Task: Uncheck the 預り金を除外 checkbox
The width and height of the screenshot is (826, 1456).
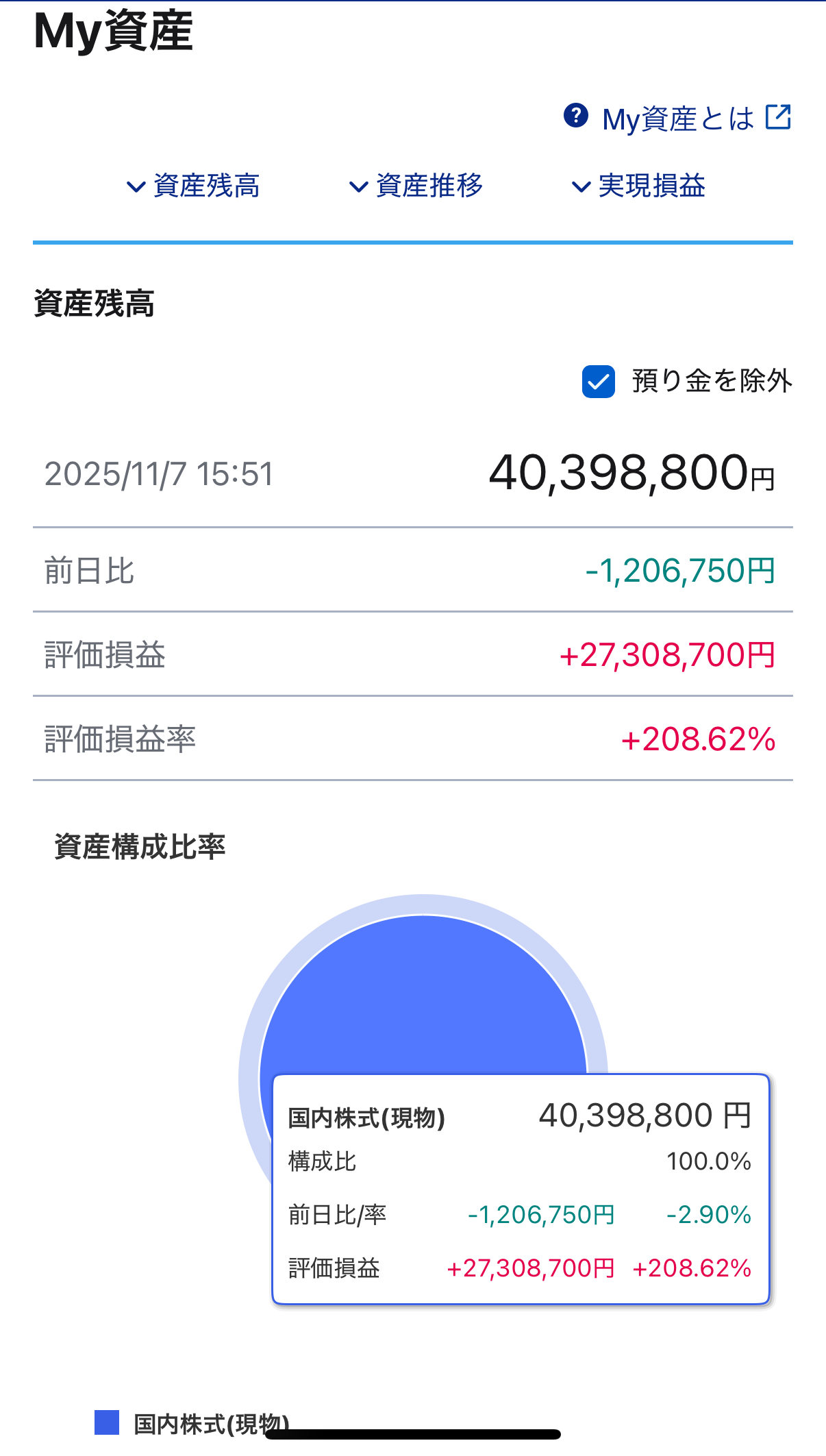Action: click(x=599, y=382)
